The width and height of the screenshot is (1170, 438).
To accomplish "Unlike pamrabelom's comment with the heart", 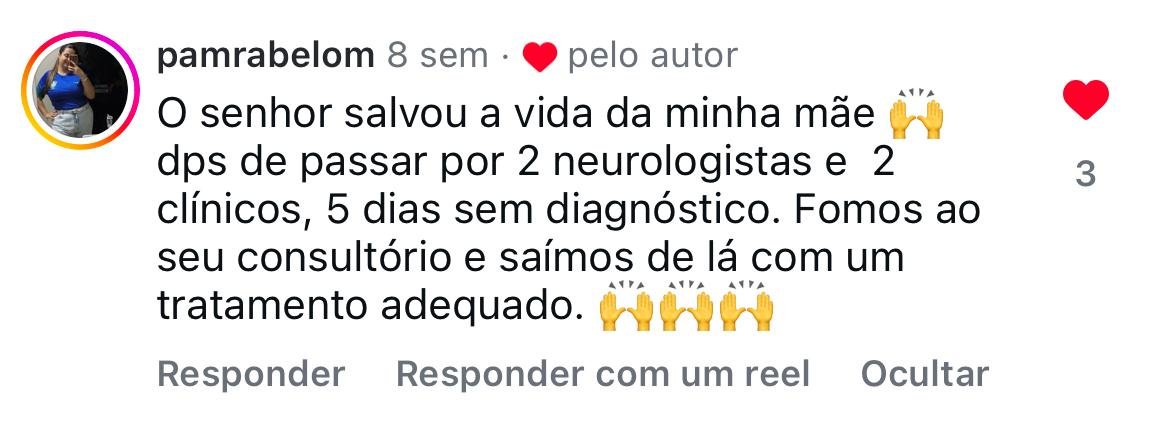I will pos(1085,101).
